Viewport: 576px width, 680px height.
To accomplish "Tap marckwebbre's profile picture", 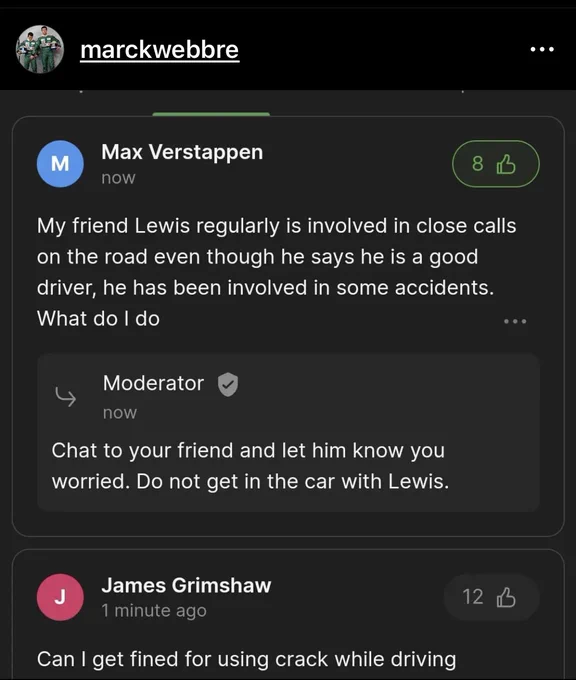I will click(40, 49).
